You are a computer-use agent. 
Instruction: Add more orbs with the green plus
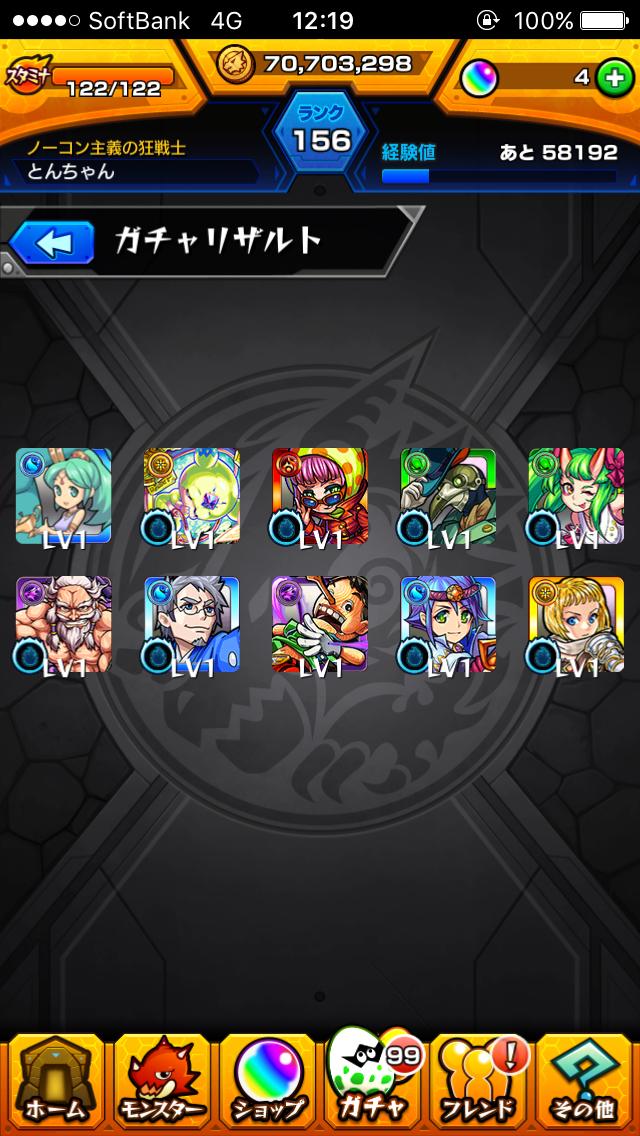coord(613,77)
